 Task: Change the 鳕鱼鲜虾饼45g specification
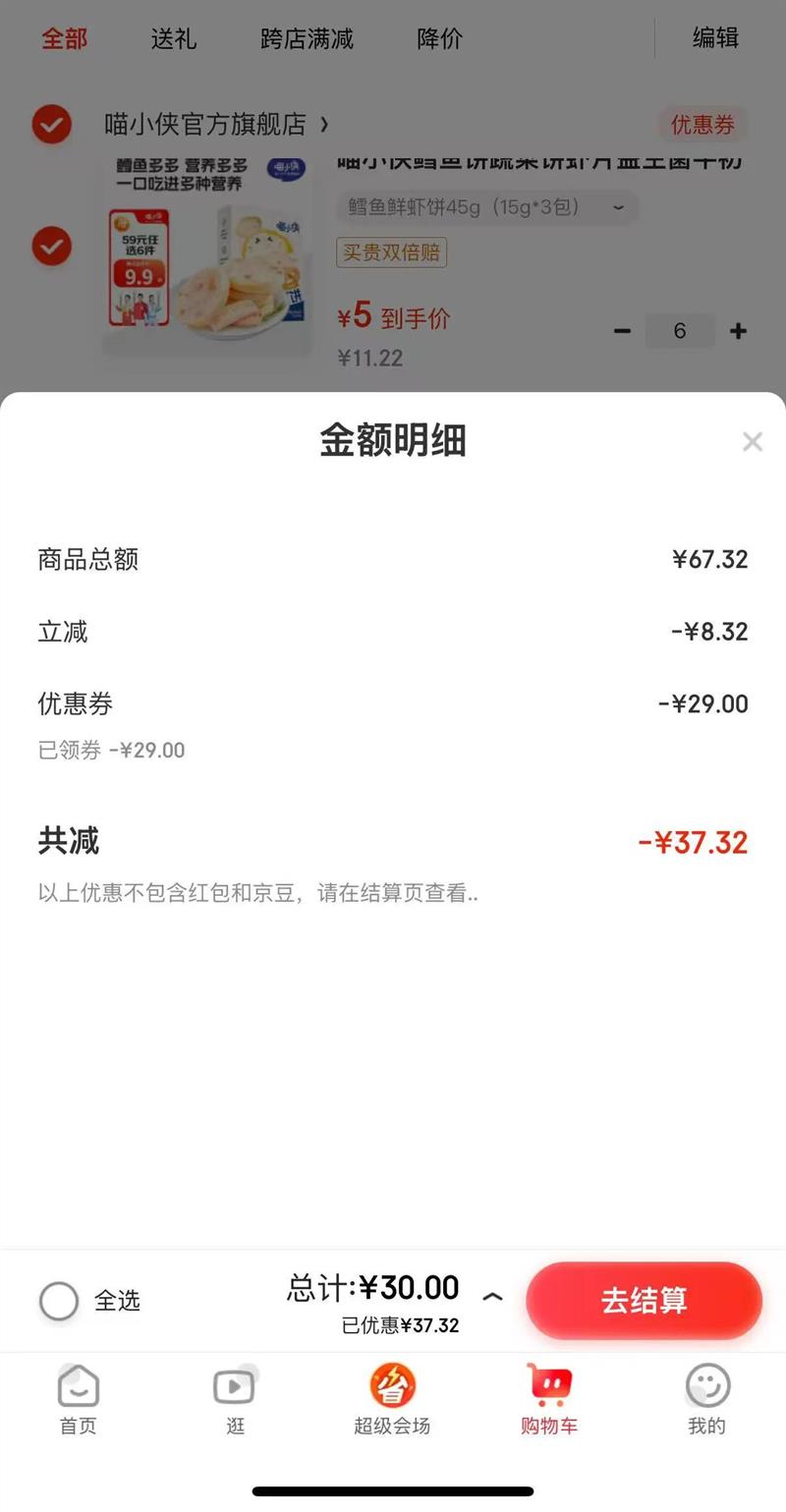(486, 207)
